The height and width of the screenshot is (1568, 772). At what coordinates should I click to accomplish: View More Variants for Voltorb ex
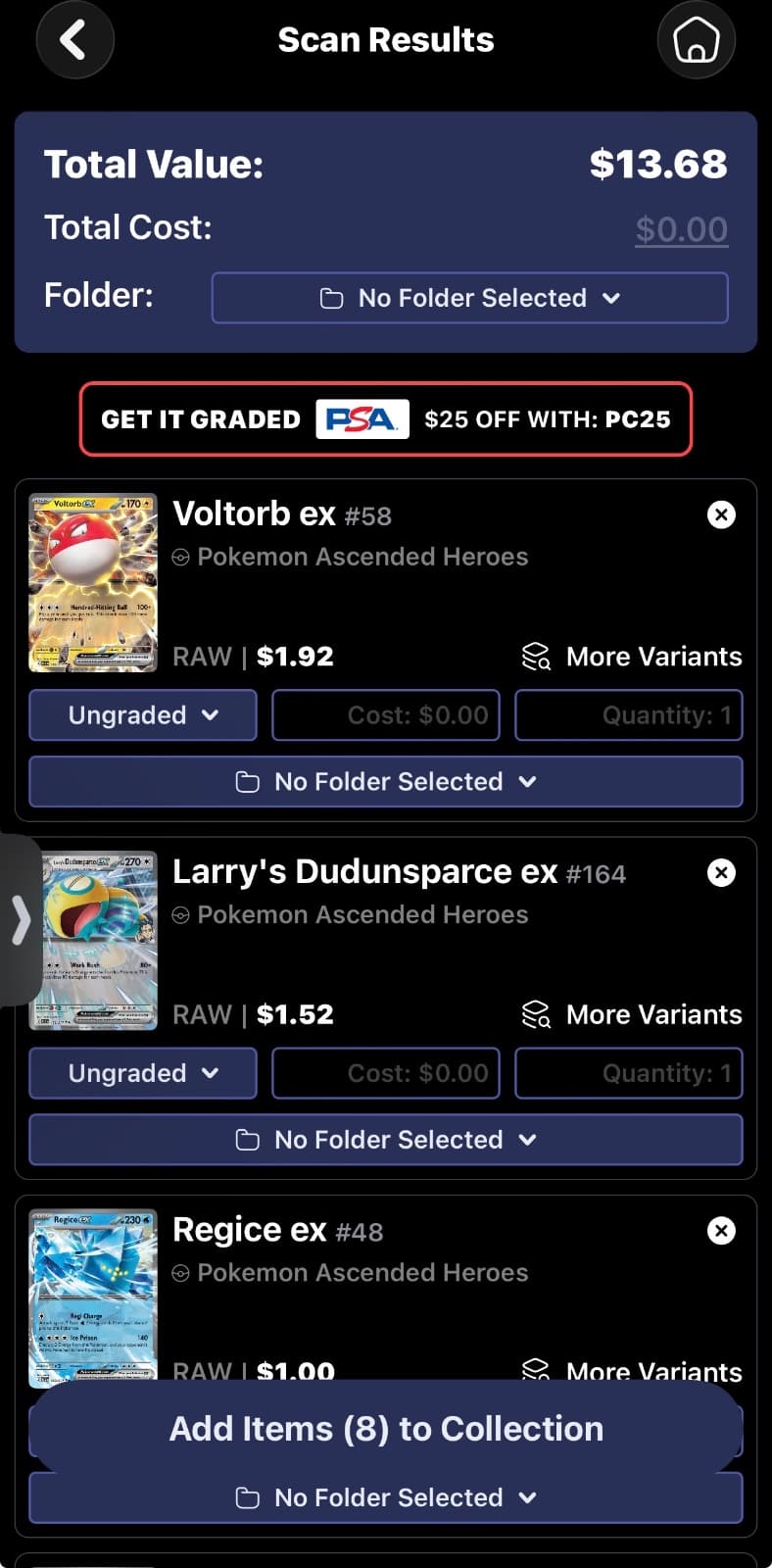[632, 657]
